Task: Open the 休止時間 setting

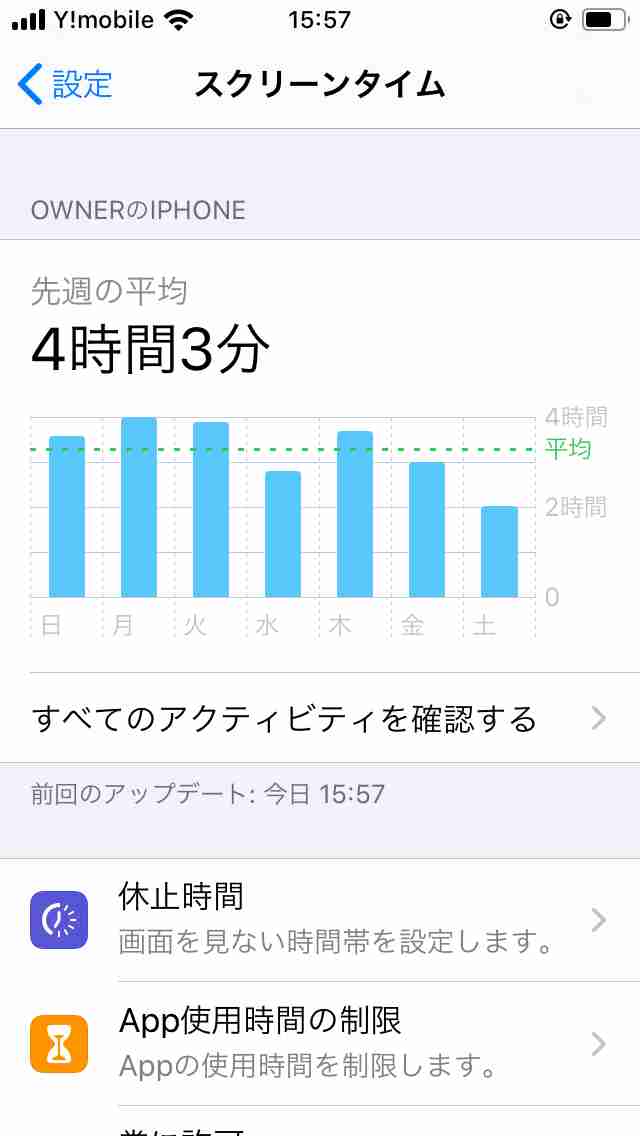Action: [320, 920]
